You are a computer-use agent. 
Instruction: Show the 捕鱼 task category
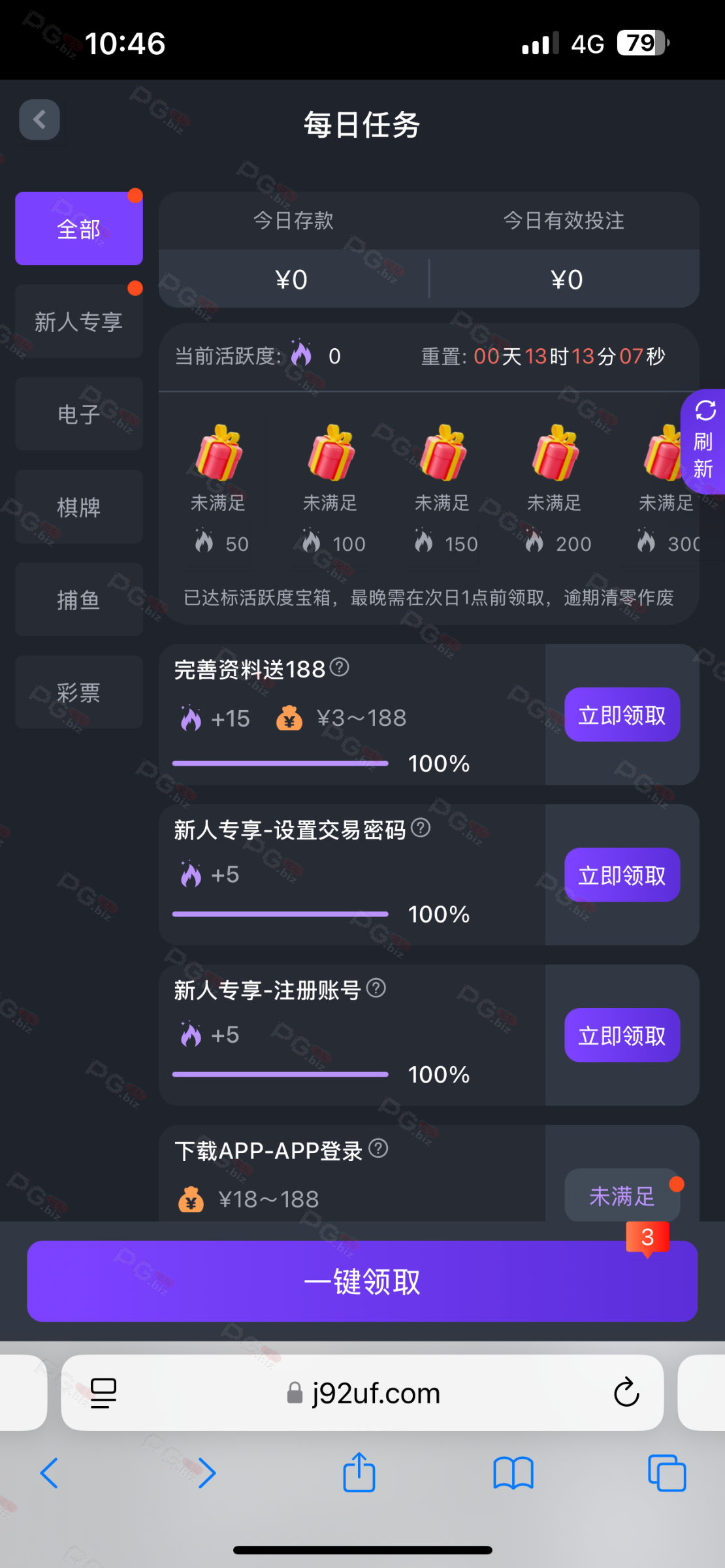79,600
